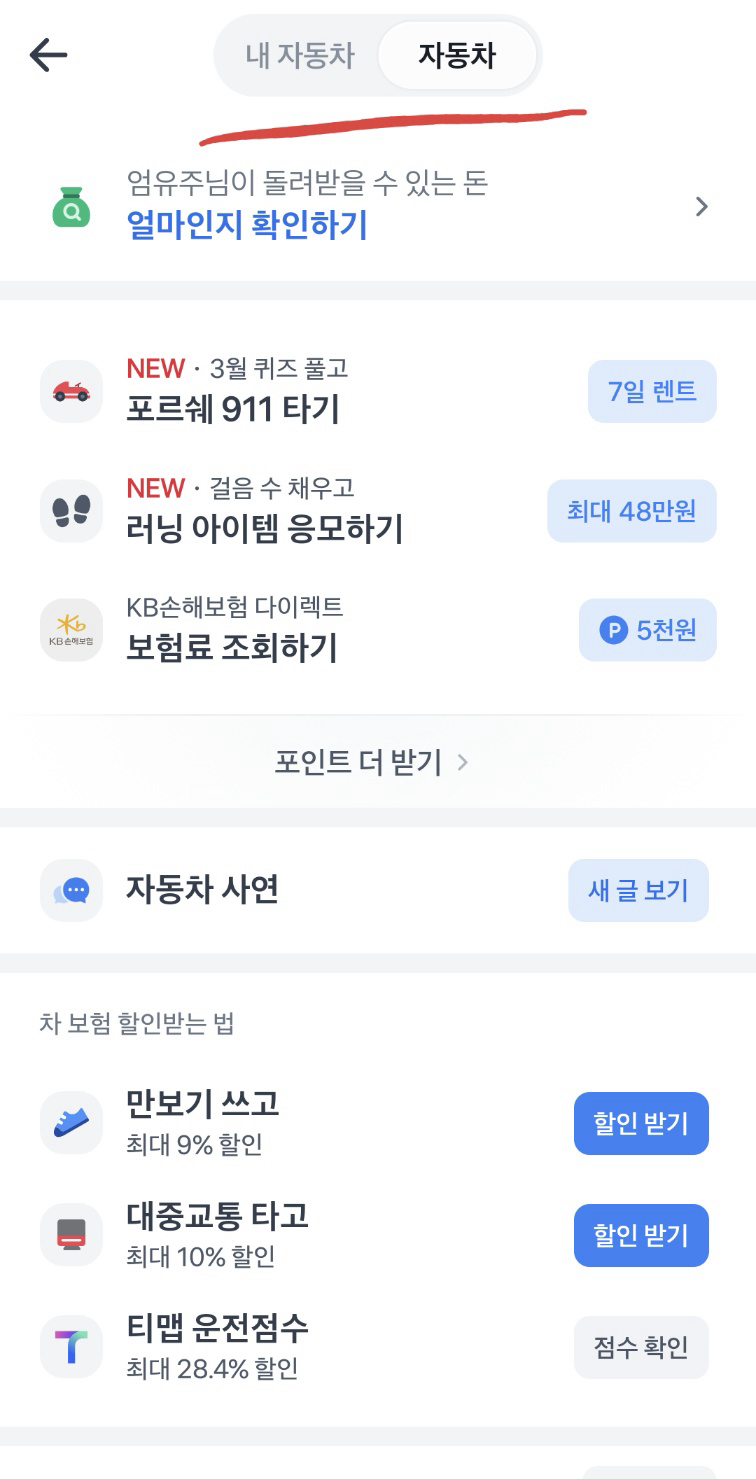Click the blue sneaker icon for 만보기
The height and width of the screenshot is (1479, 756).
(71, 1123)
